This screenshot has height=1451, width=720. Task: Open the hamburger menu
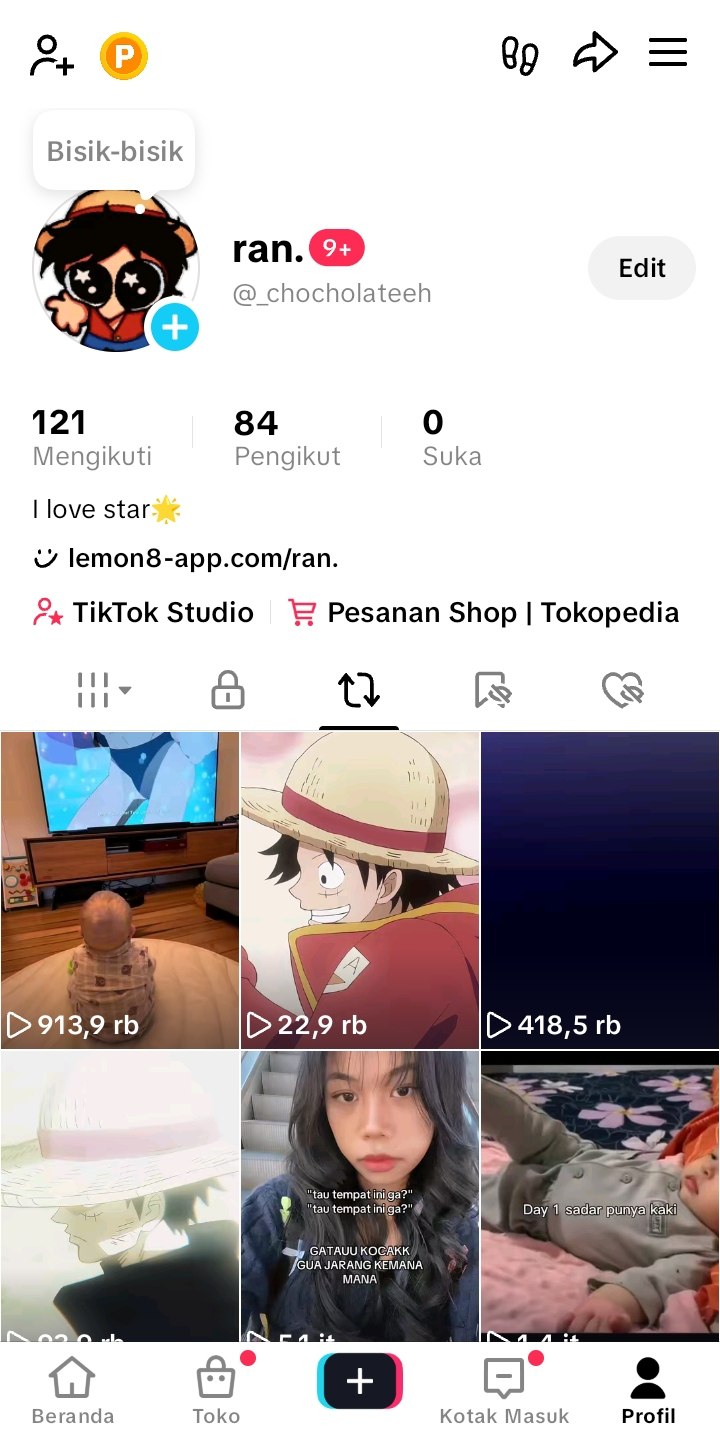(x=668, y=53)
